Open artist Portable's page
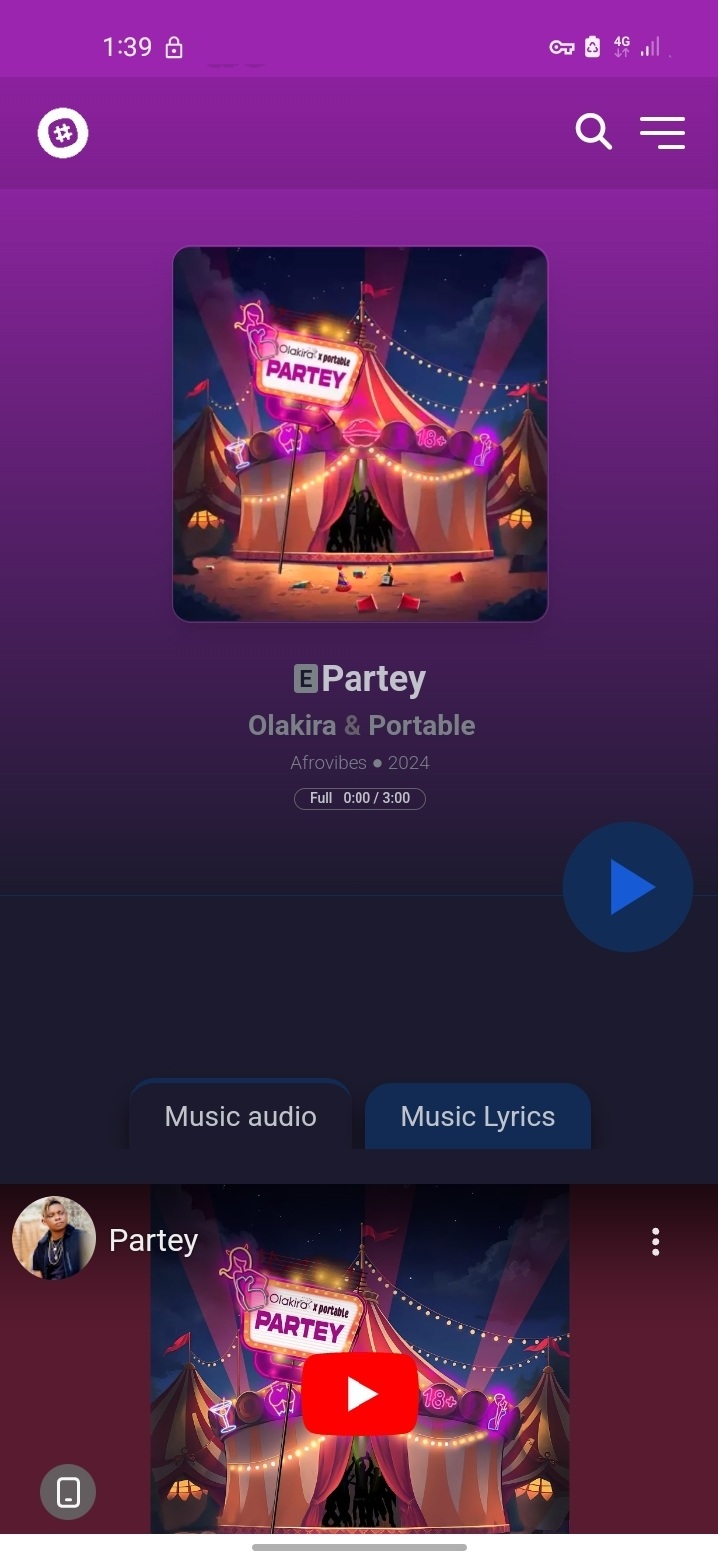This screenshot has width=718, height=1560. [421, 725]
